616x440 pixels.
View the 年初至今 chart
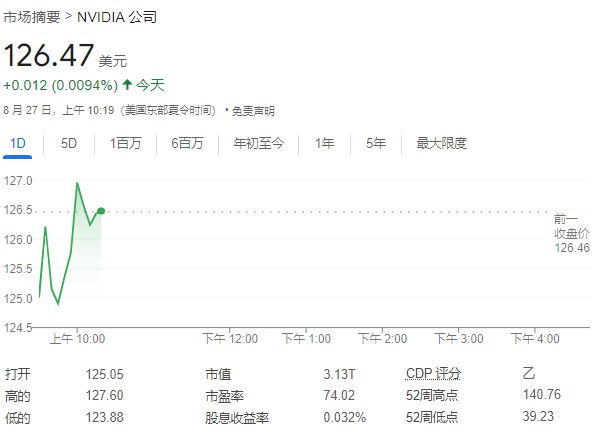coord(258,144)
